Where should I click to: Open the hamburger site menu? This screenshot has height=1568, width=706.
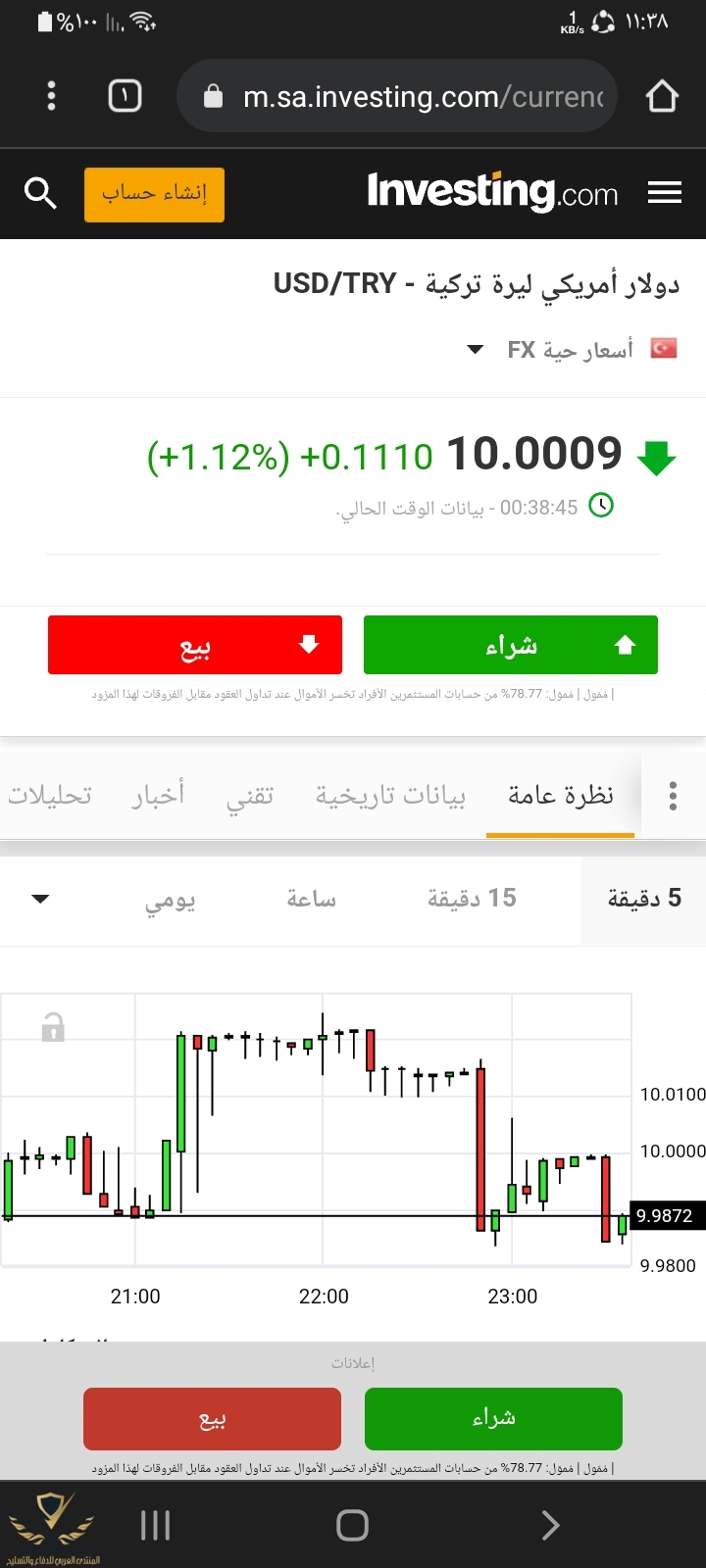(x=664, y=193)
